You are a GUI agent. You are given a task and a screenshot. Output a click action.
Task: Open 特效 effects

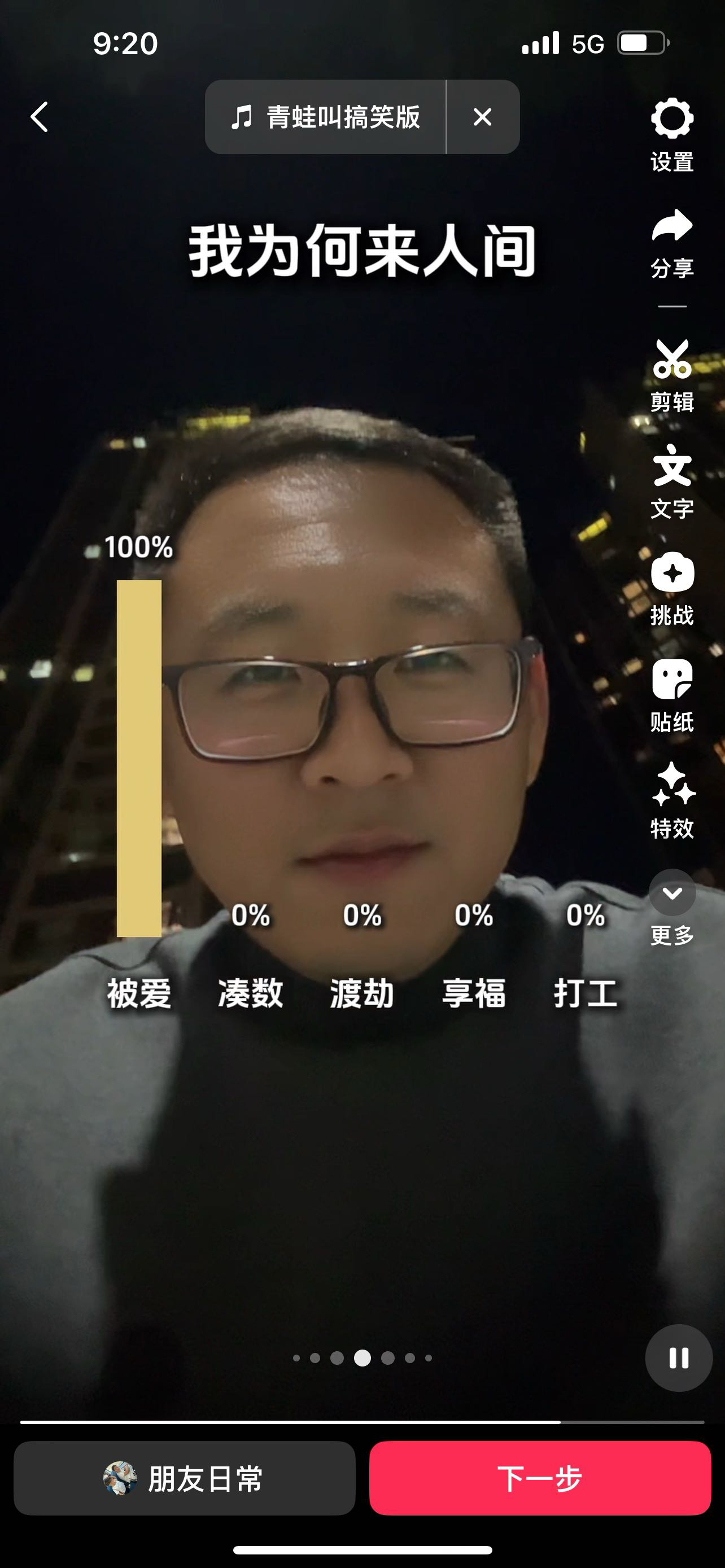coord(671,800)
